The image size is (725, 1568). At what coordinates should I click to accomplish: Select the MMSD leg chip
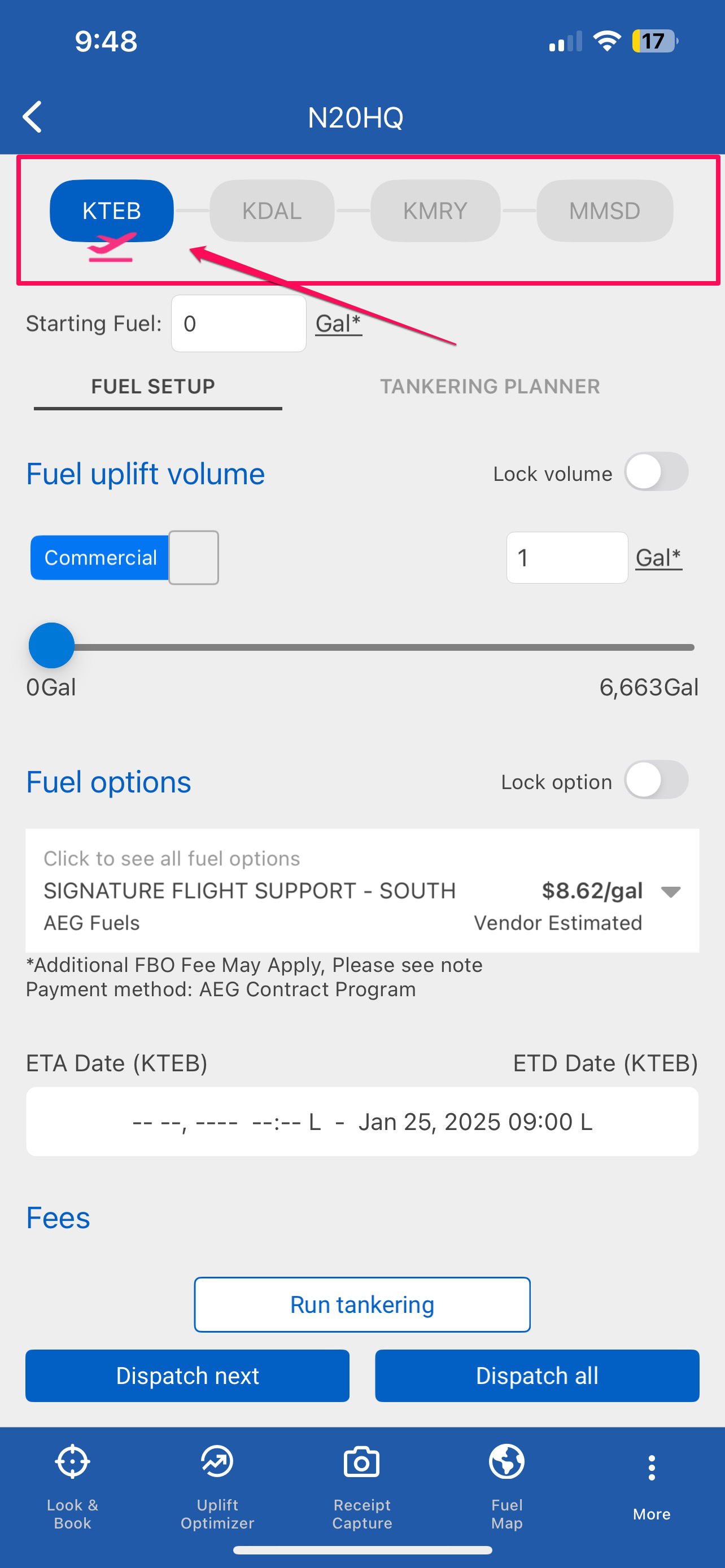[604, 211]
